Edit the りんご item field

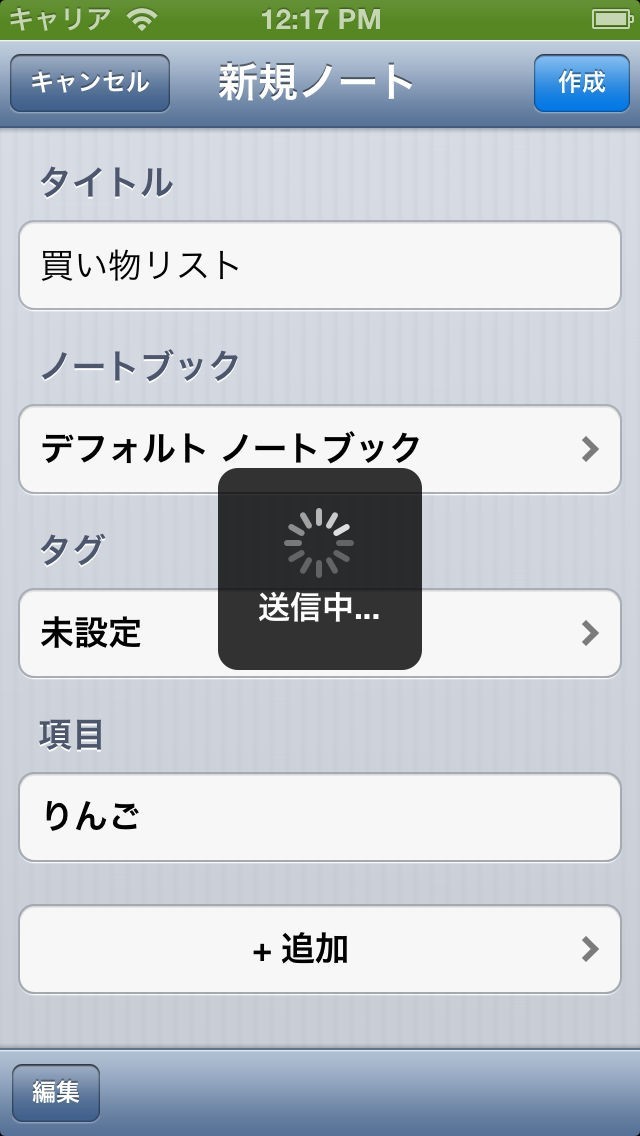(320, 817)
